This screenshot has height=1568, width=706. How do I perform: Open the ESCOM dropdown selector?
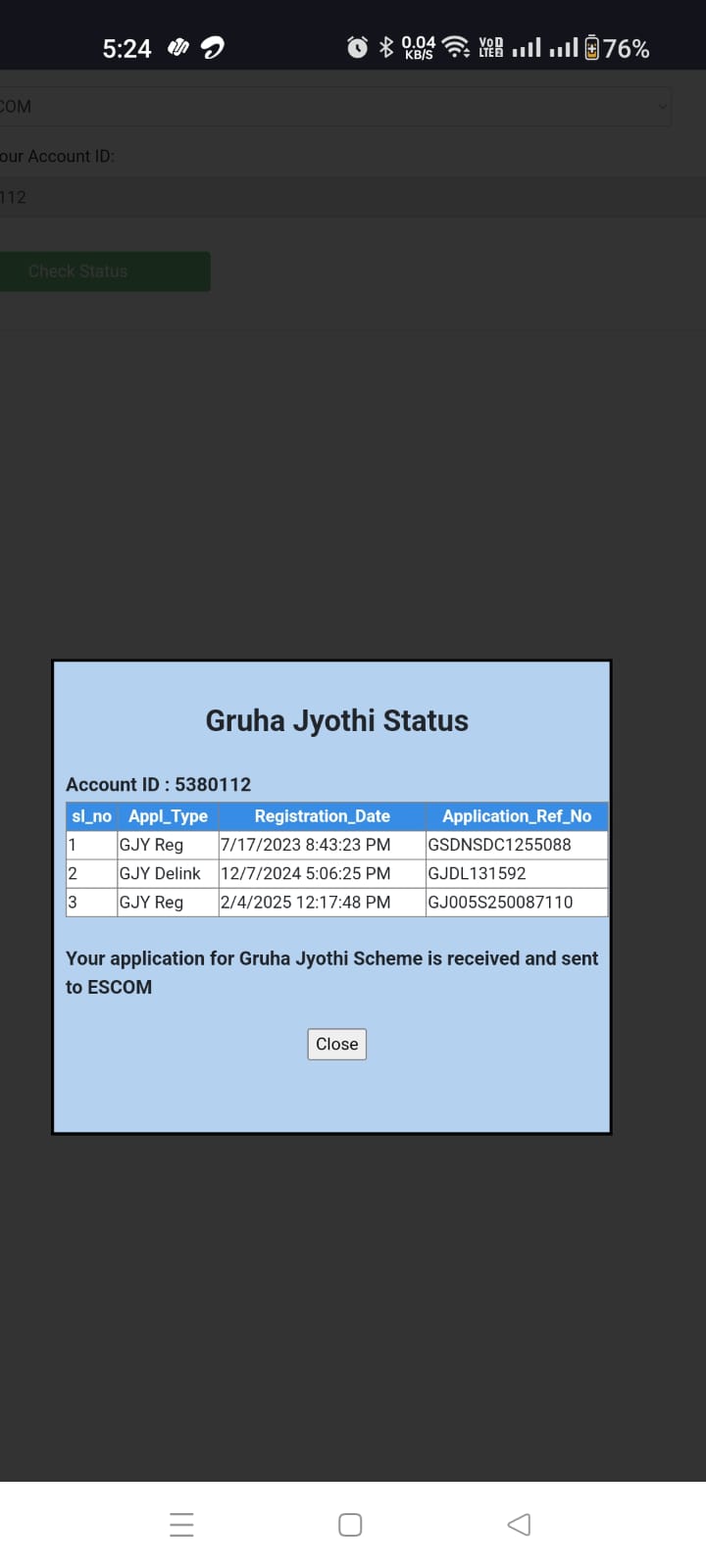[x=335, y=106]
